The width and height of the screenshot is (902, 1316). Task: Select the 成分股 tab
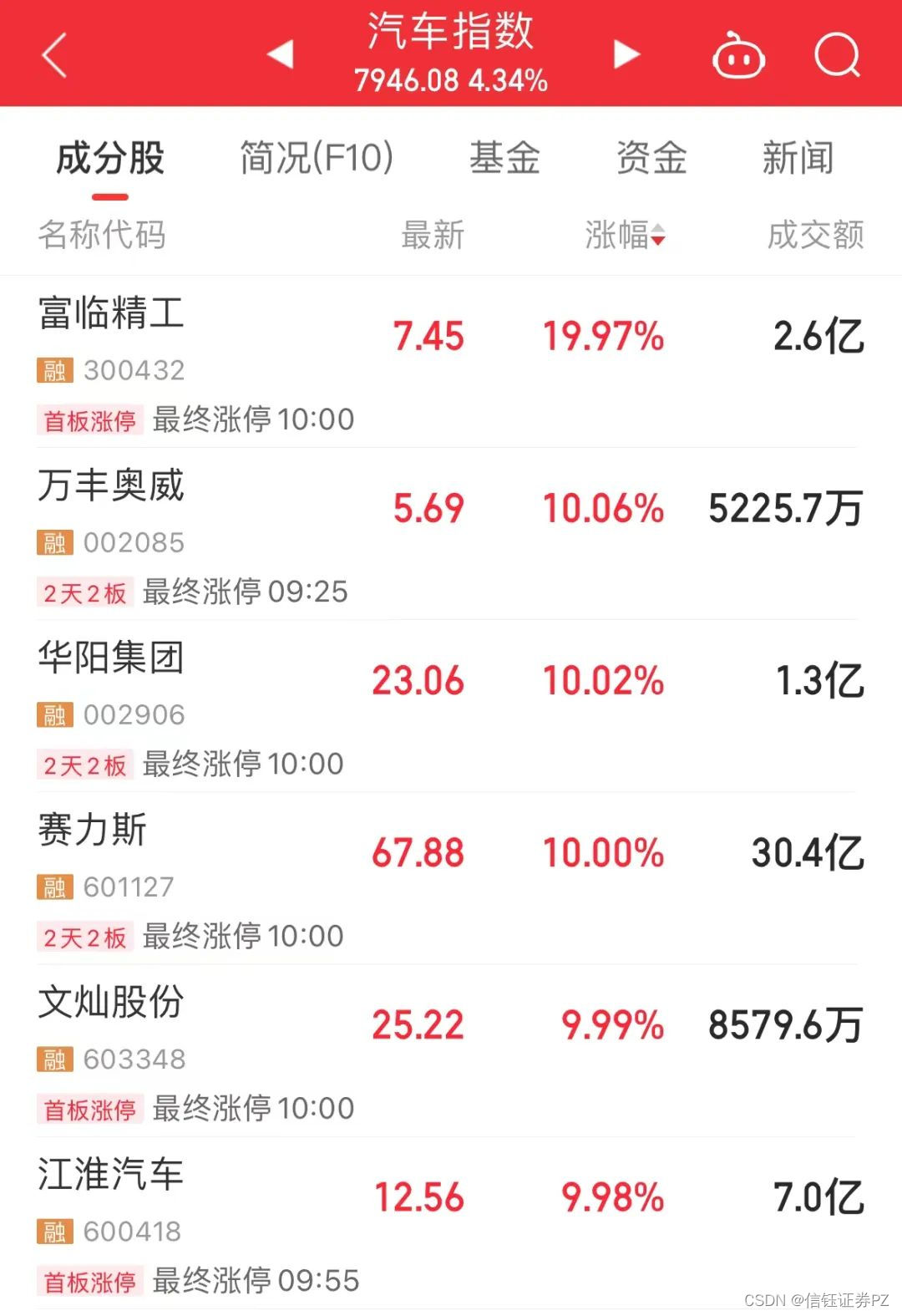tap(110, 159)
